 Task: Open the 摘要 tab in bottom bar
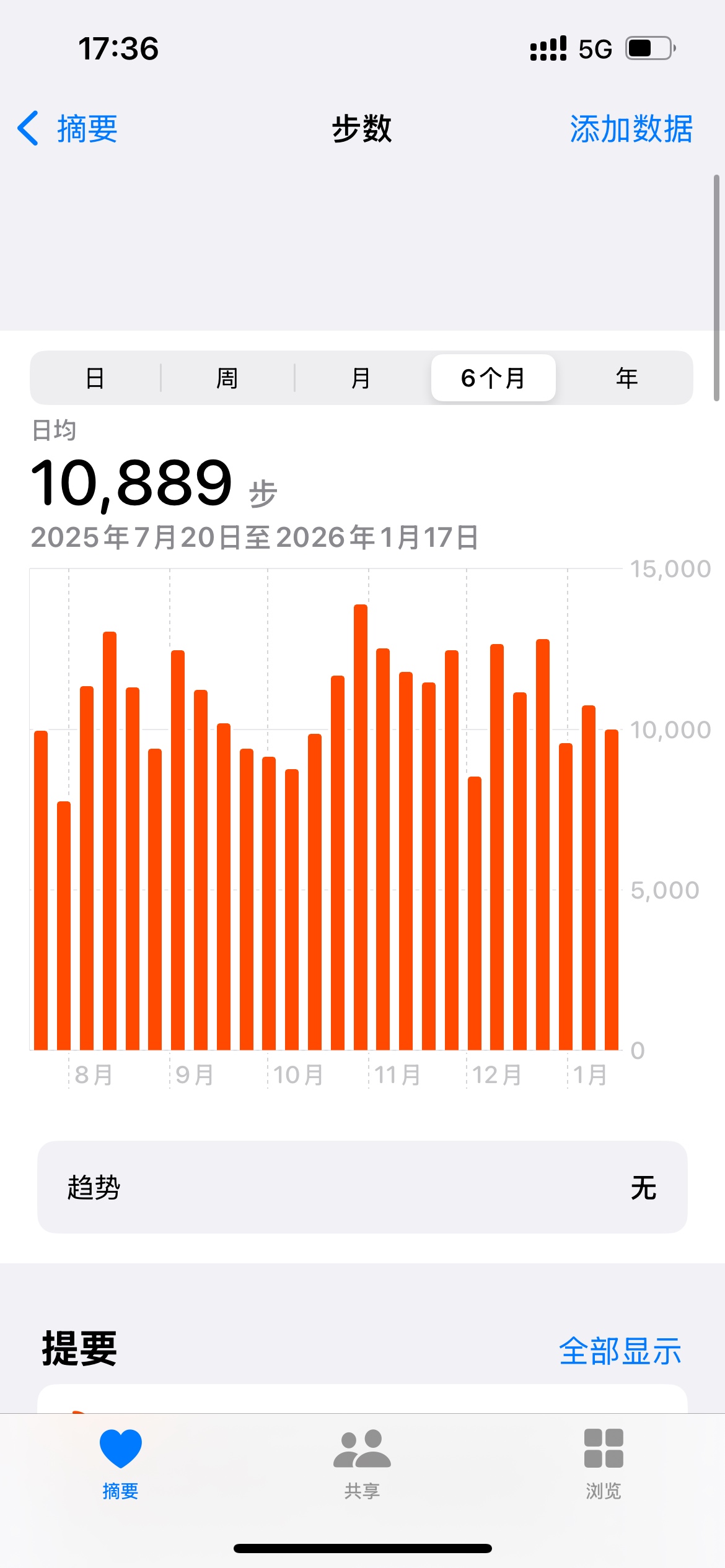(121, 1463)
